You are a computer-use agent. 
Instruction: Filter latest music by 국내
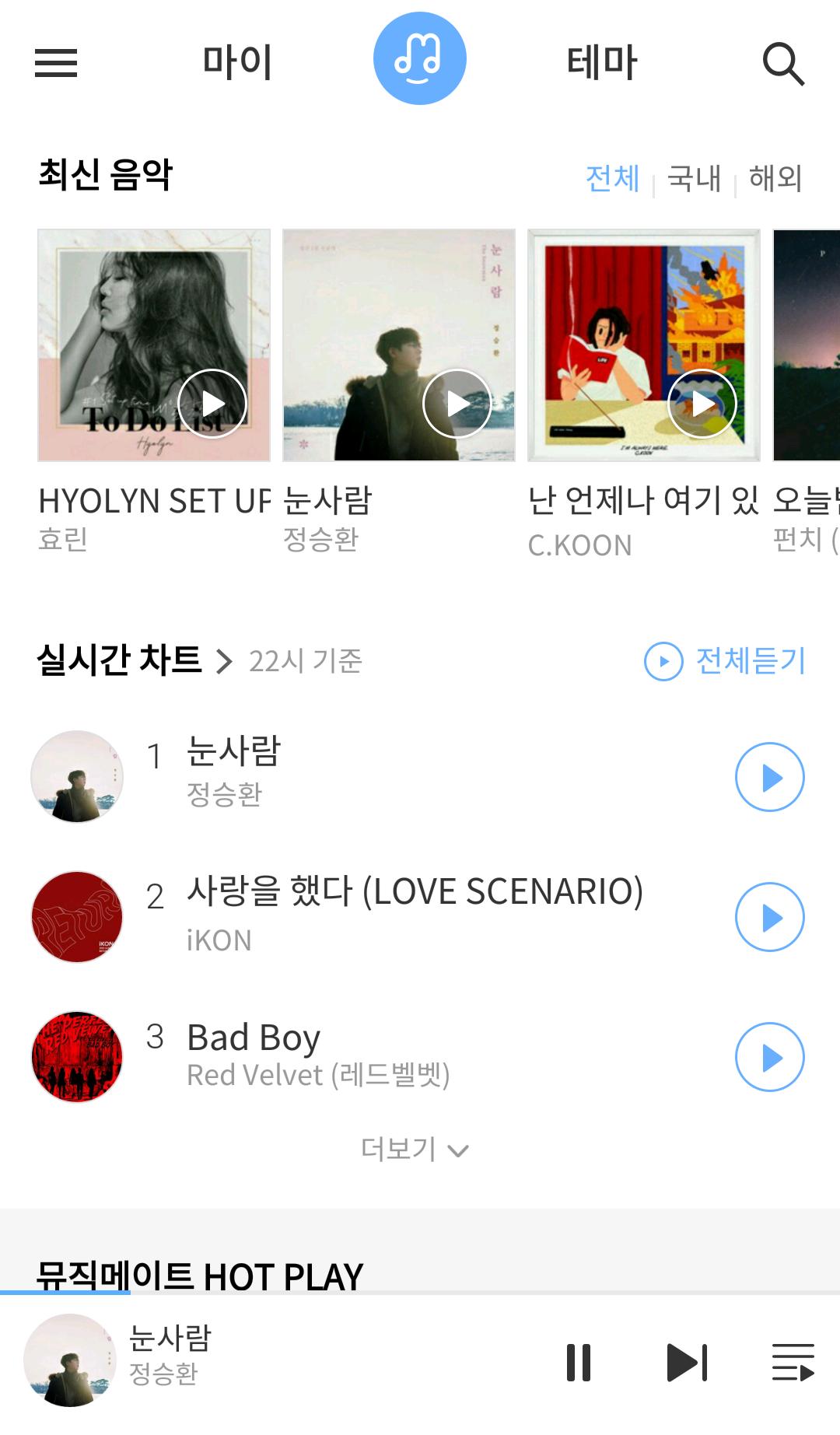click(694, 178)
